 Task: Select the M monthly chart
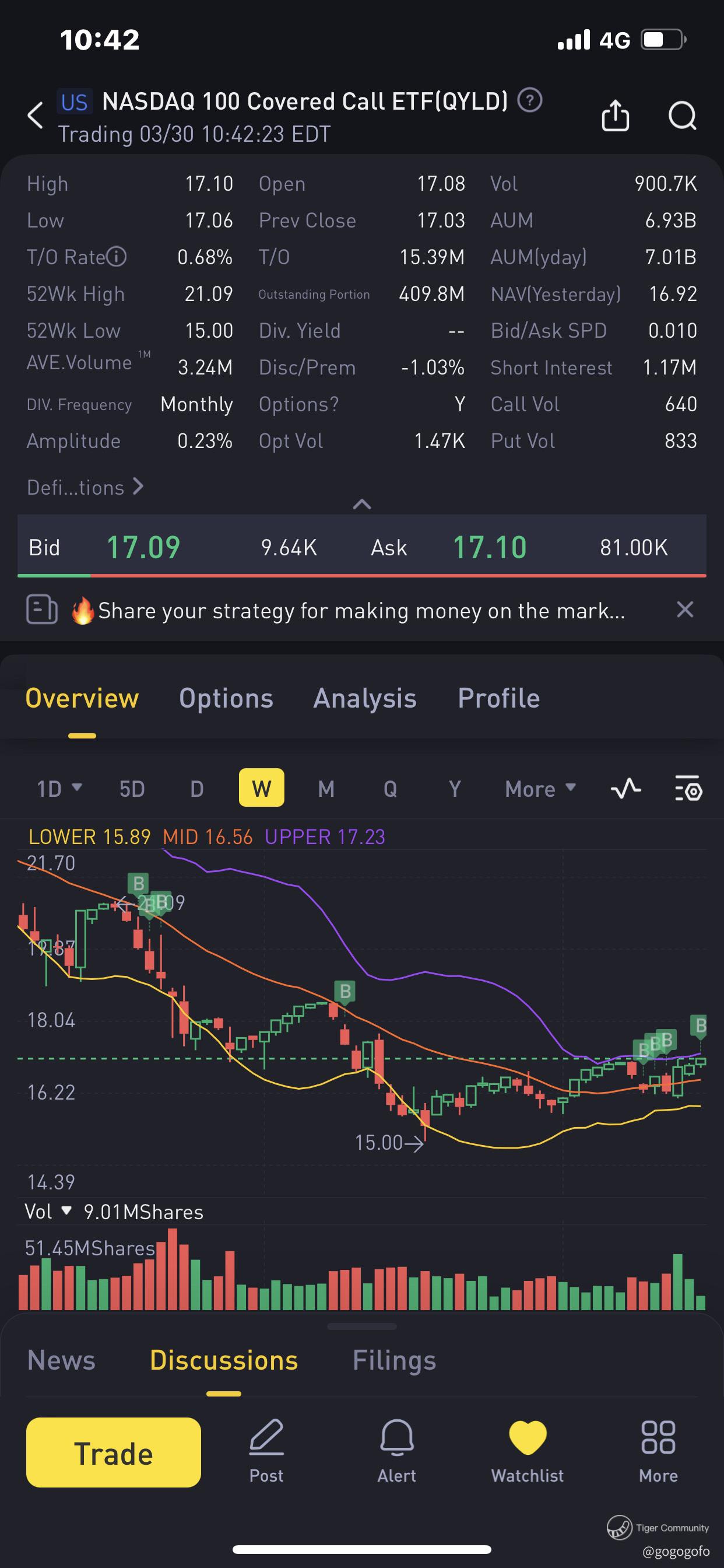[326, 788]
